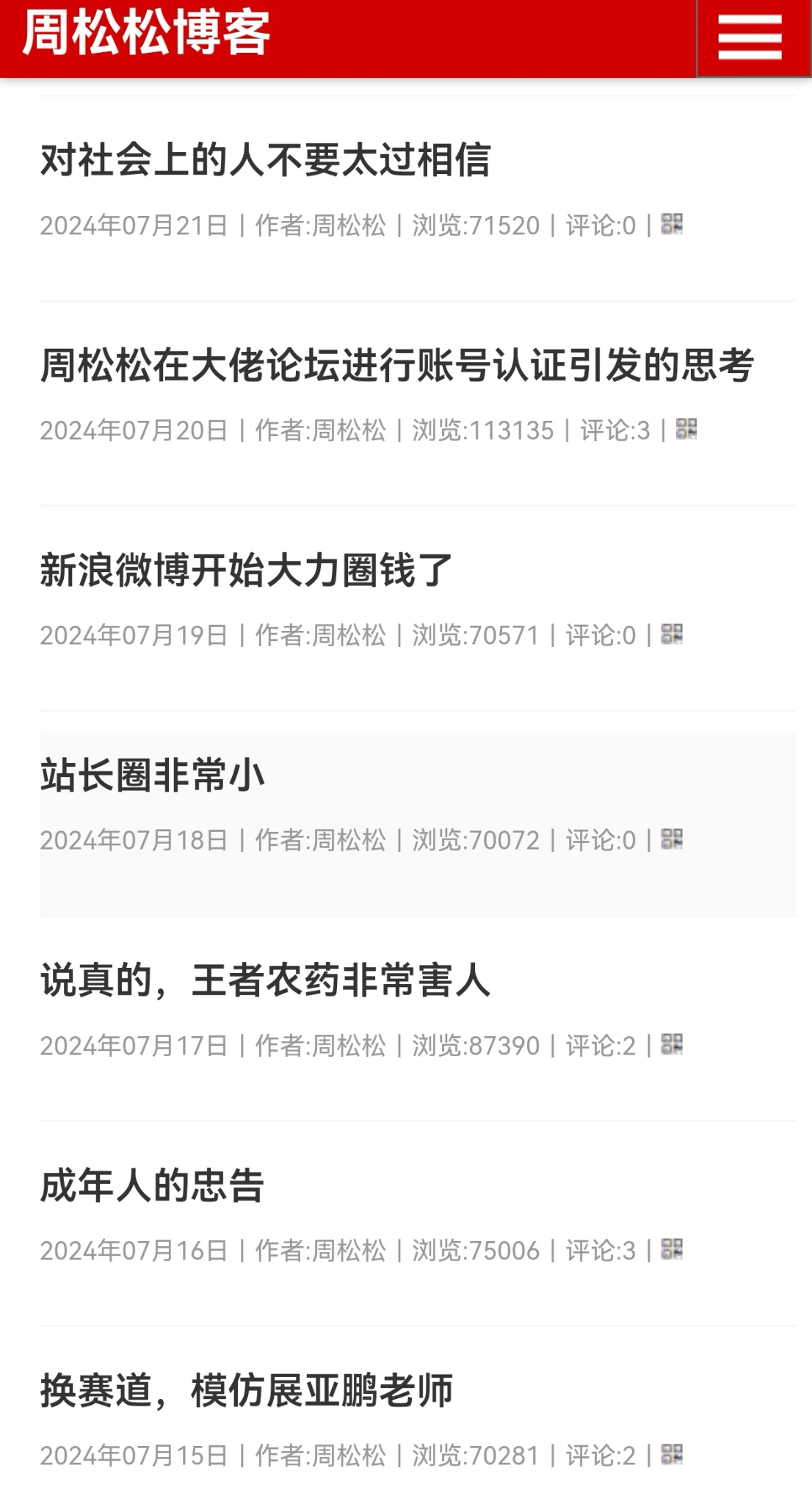Open 换赛道，模仿展亚鹏老师 article

click(x=247, y=1390)
